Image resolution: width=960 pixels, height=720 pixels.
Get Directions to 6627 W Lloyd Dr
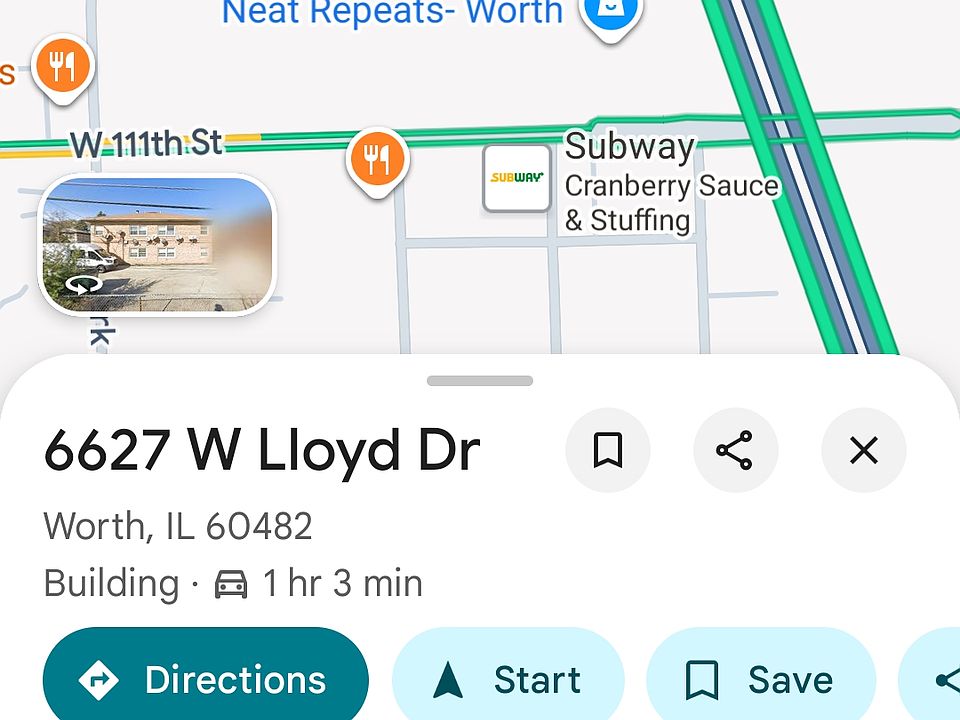(x=205, y=680)
